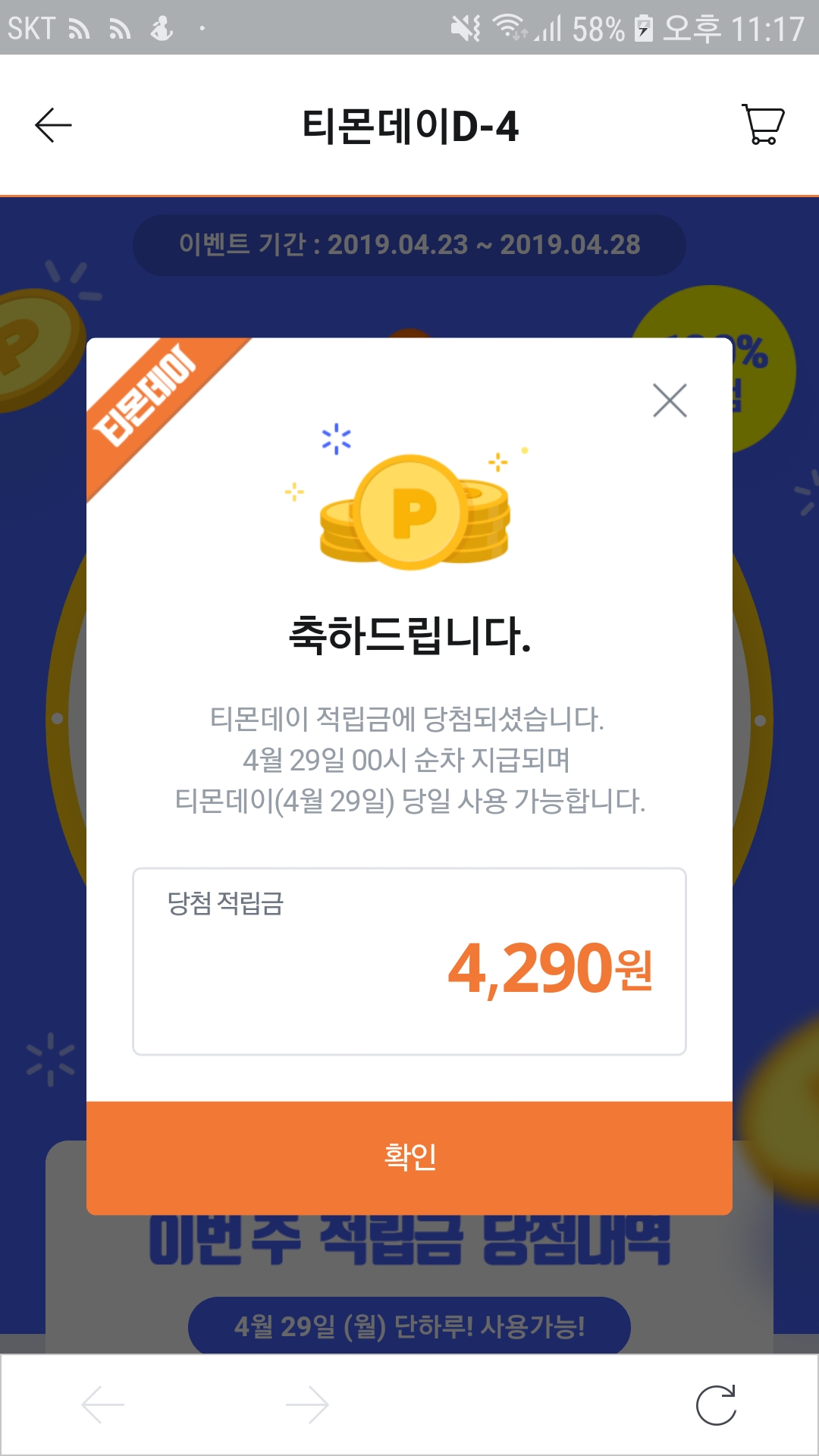The width and height of the screenshot is (819, 1456).
Task: Go back using the header arrow
Action: pos(53,125)
